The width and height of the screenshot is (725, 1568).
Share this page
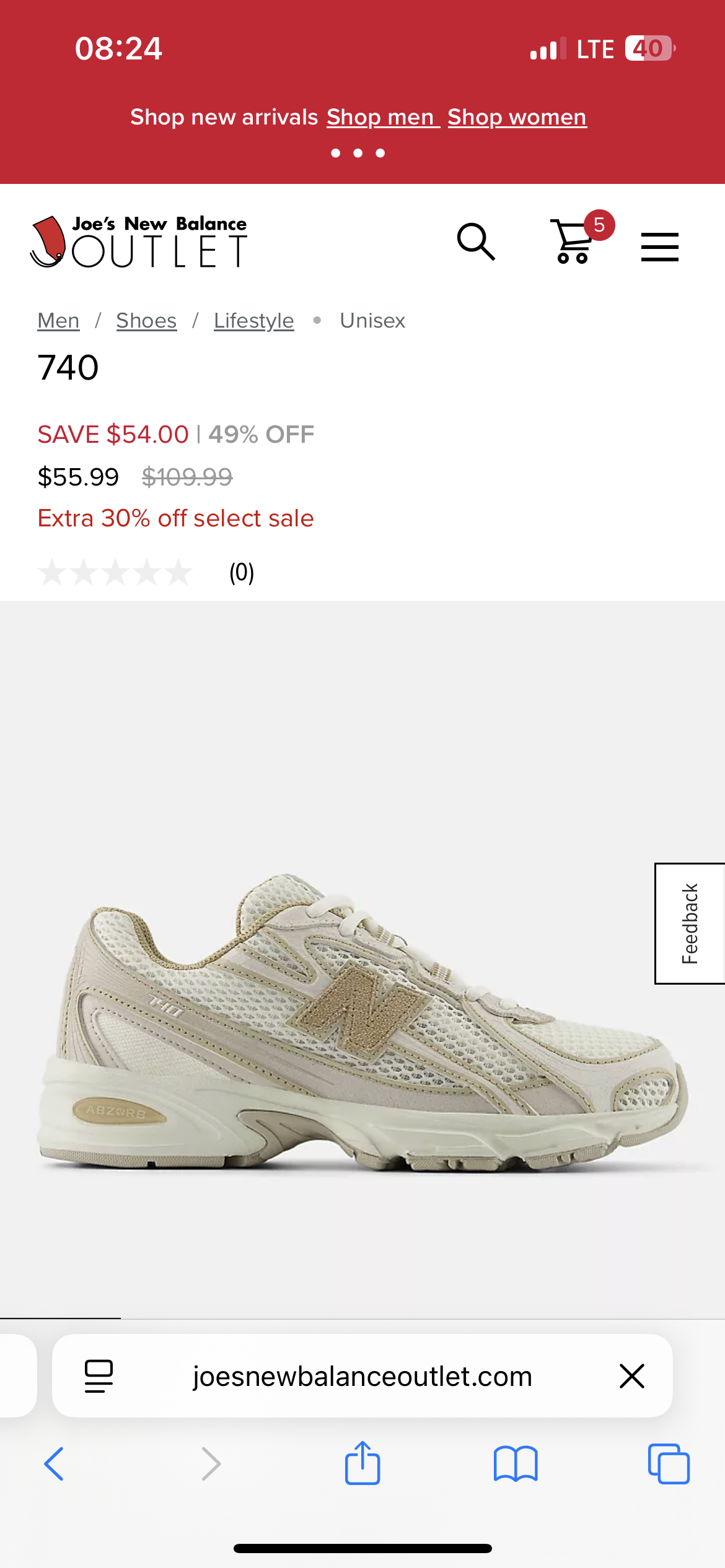[362, 1464]
